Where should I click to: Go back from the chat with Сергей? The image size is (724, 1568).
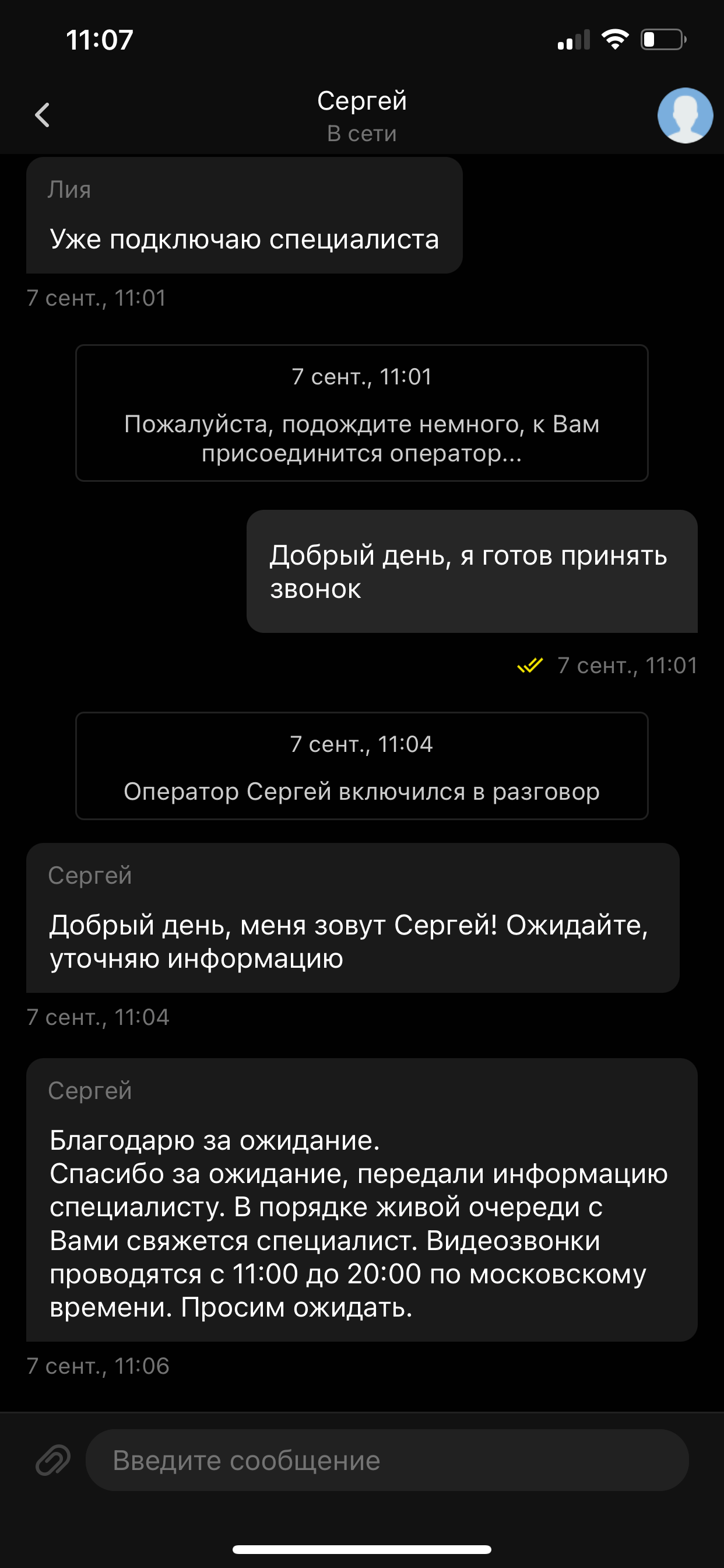(42, 114)
